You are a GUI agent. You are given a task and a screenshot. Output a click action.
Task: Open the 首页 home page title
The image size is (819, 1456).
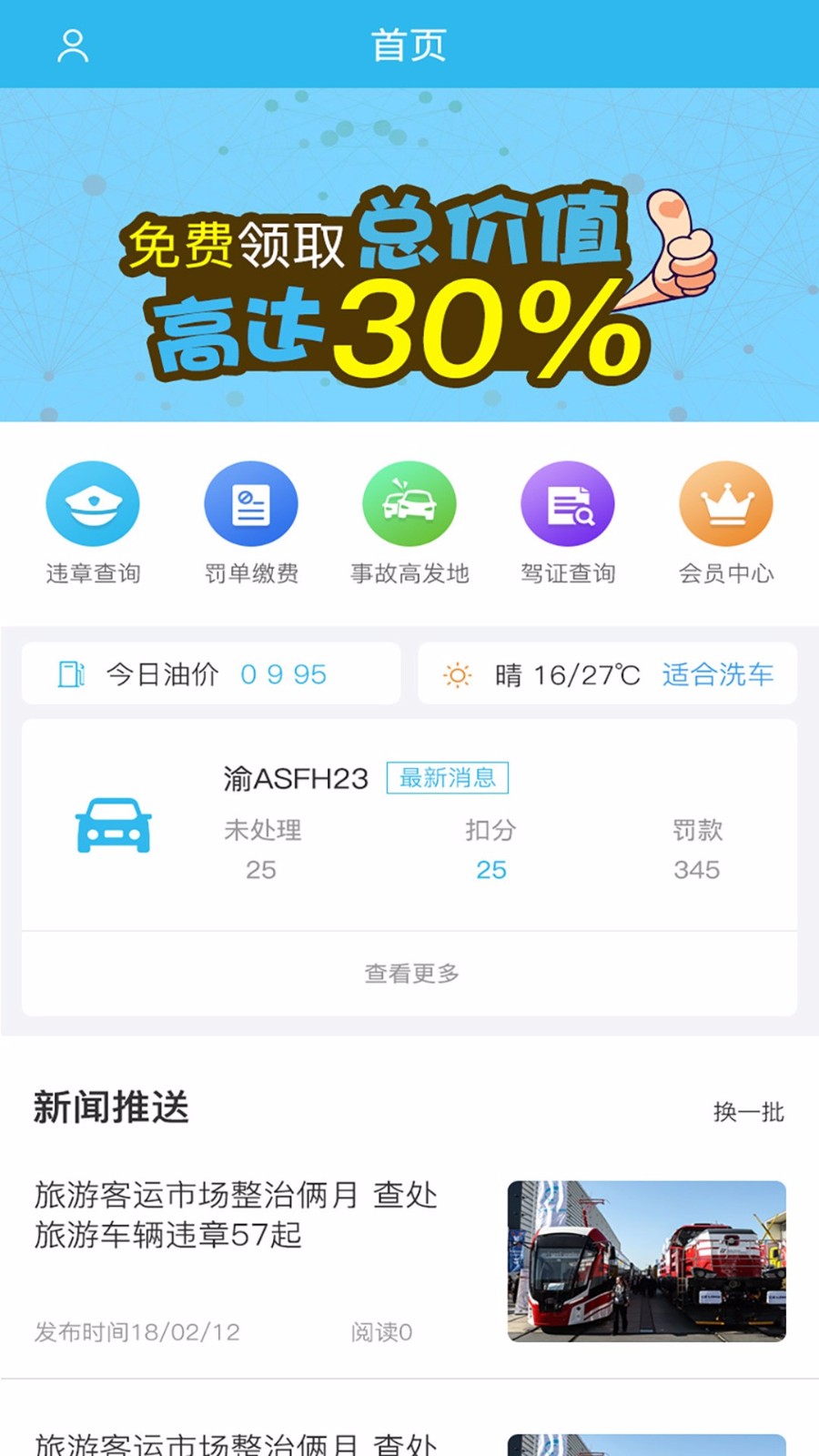click(x=409, y=45)
